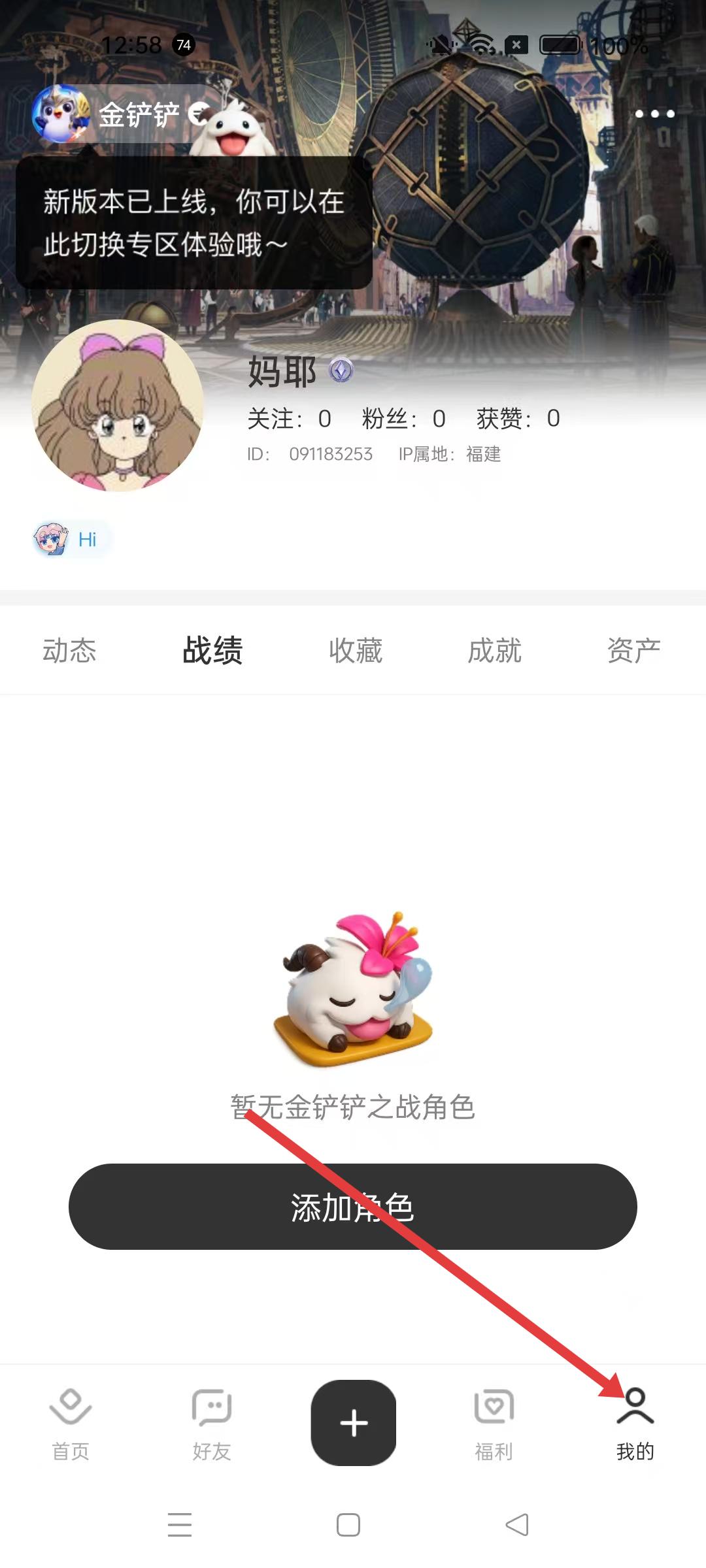Open recent apps from the navigation bar

coord(180,1525)
